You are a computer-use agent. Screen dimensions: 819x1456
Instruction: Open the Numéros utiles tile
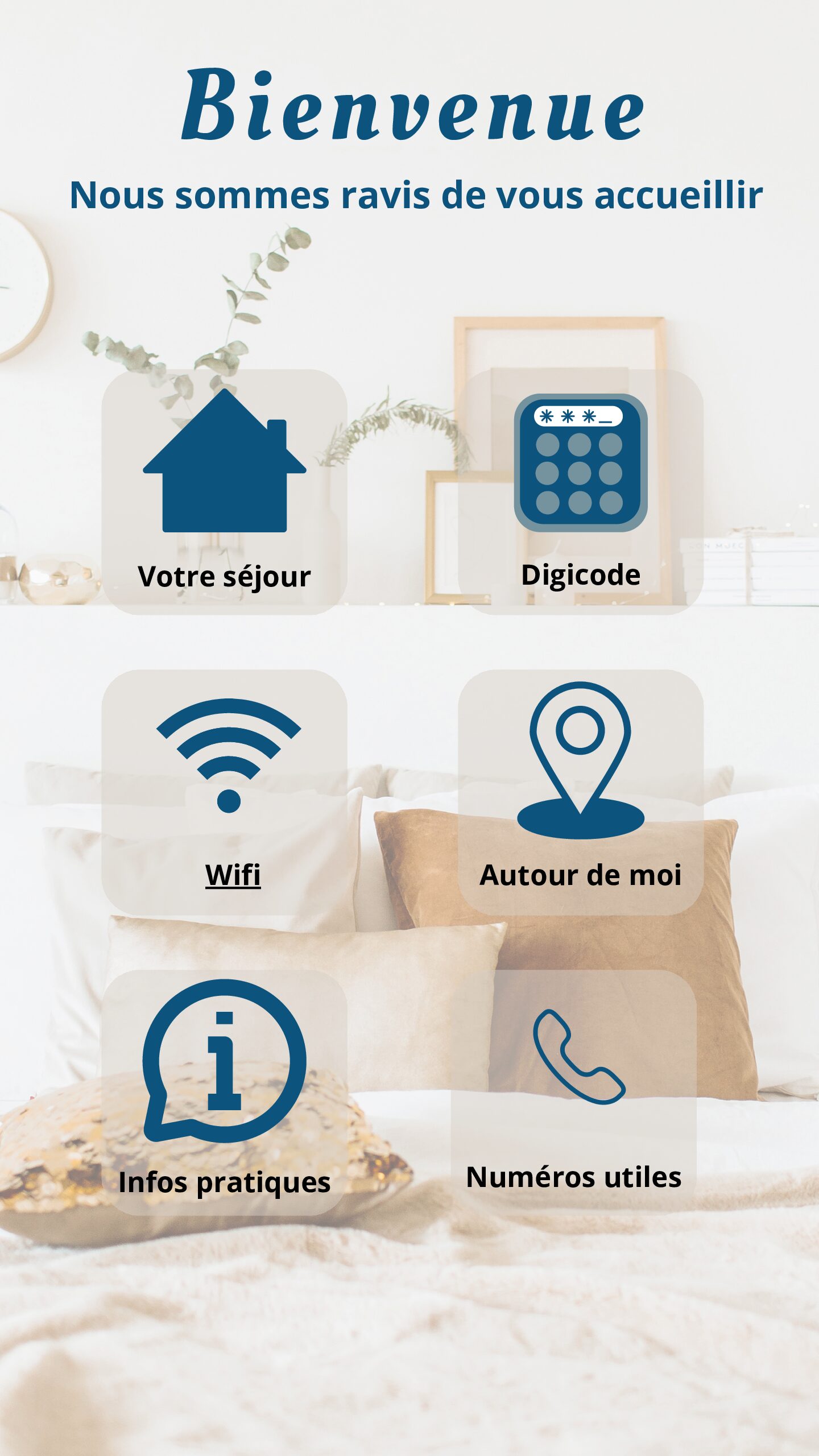(x=573, y=1092)
